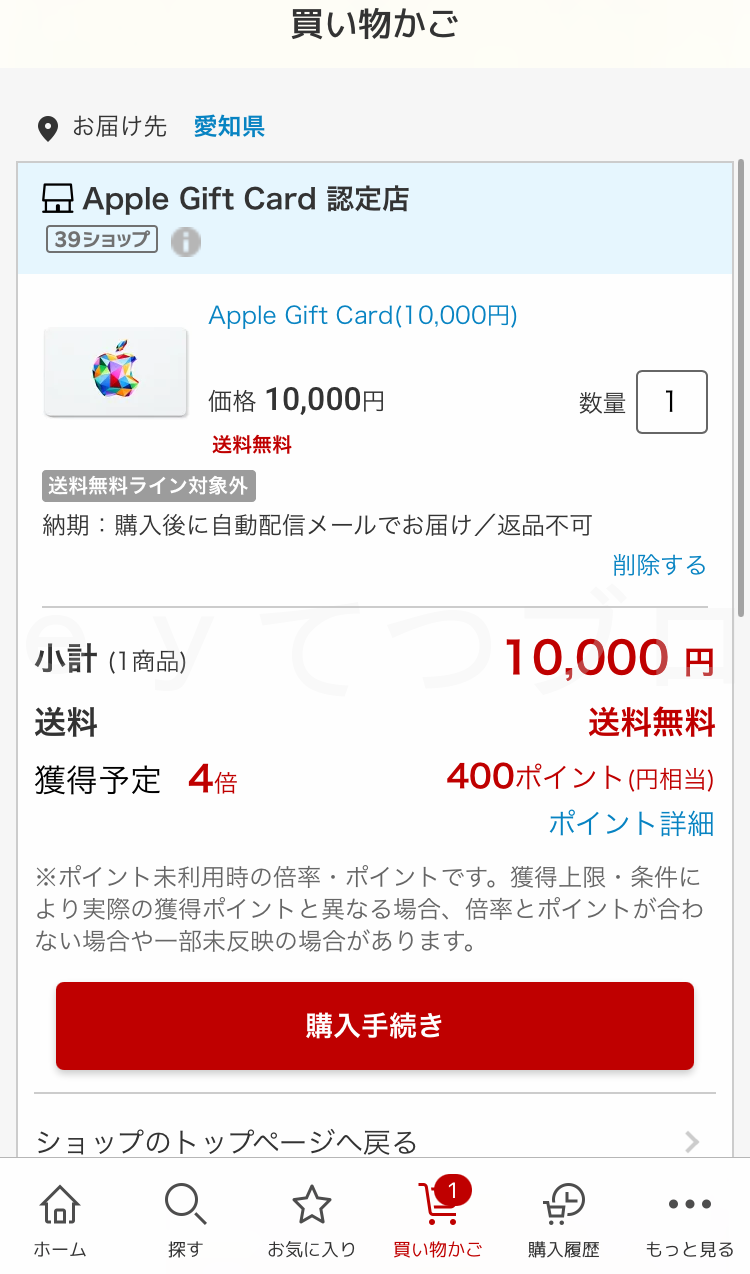Tap the 数量 quantity field showing 1

(671, 401)
